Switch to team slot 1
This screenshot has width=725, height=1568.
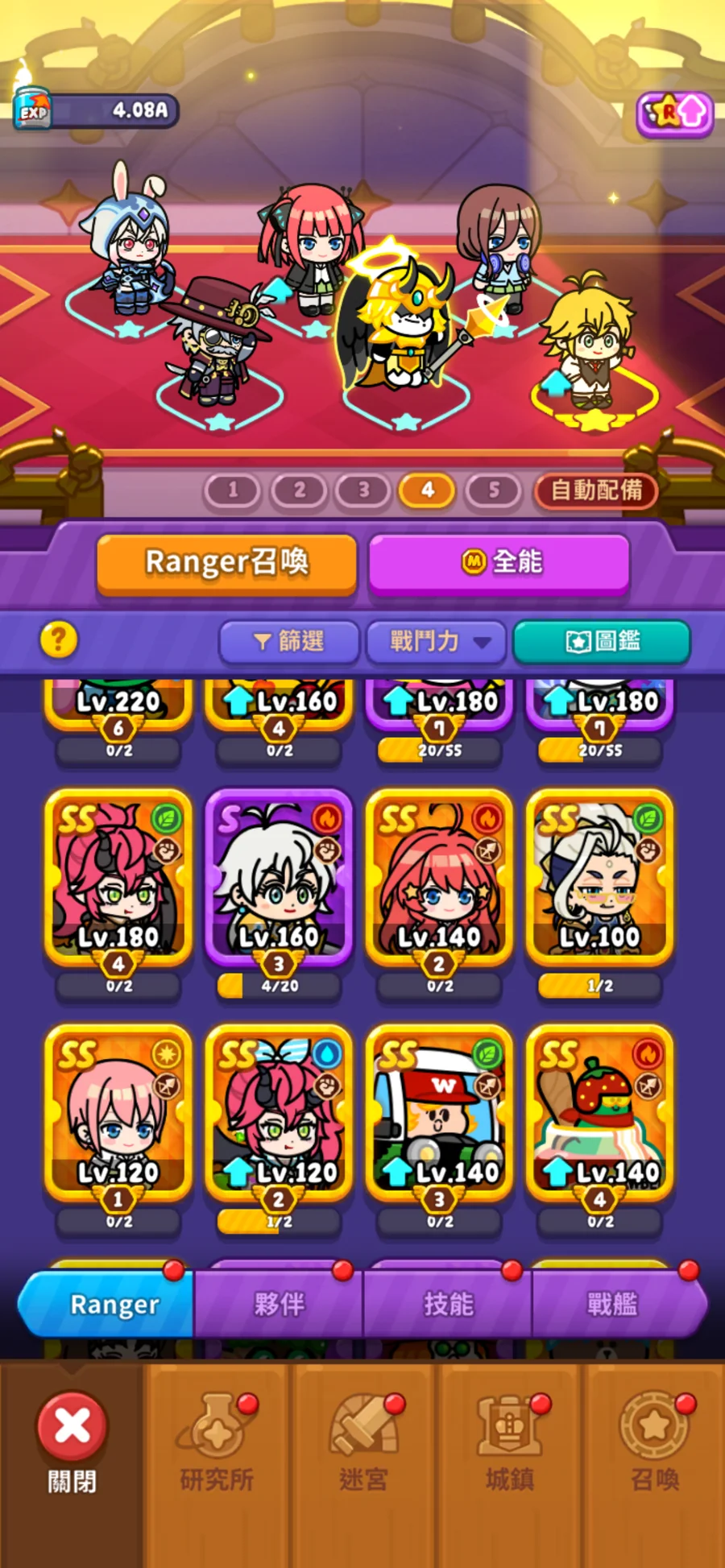(233, 490)
